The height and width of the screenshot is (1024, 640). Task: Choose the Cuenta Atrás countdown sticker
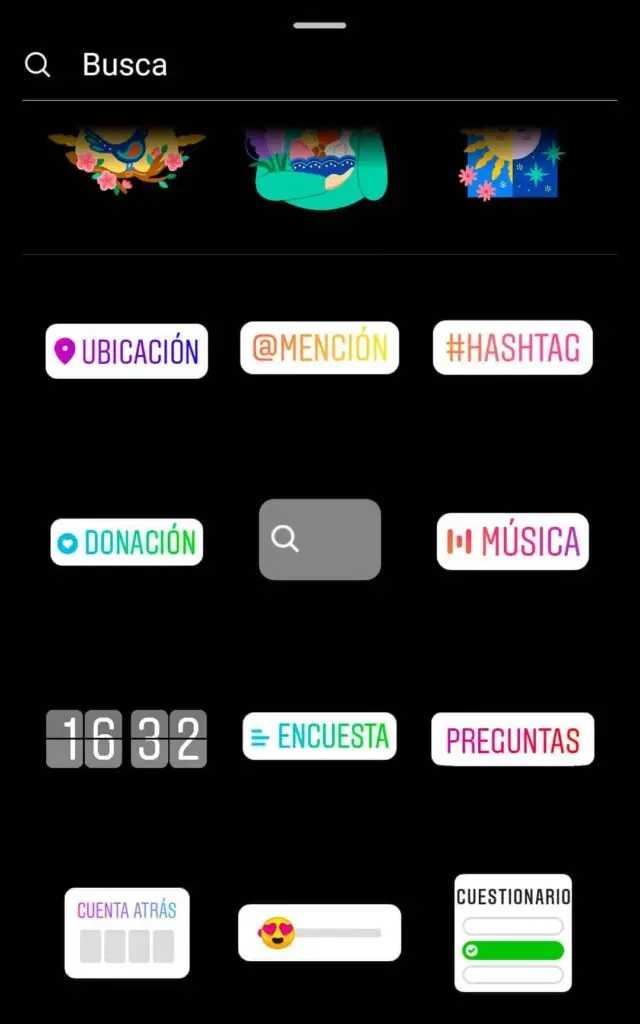127,933
